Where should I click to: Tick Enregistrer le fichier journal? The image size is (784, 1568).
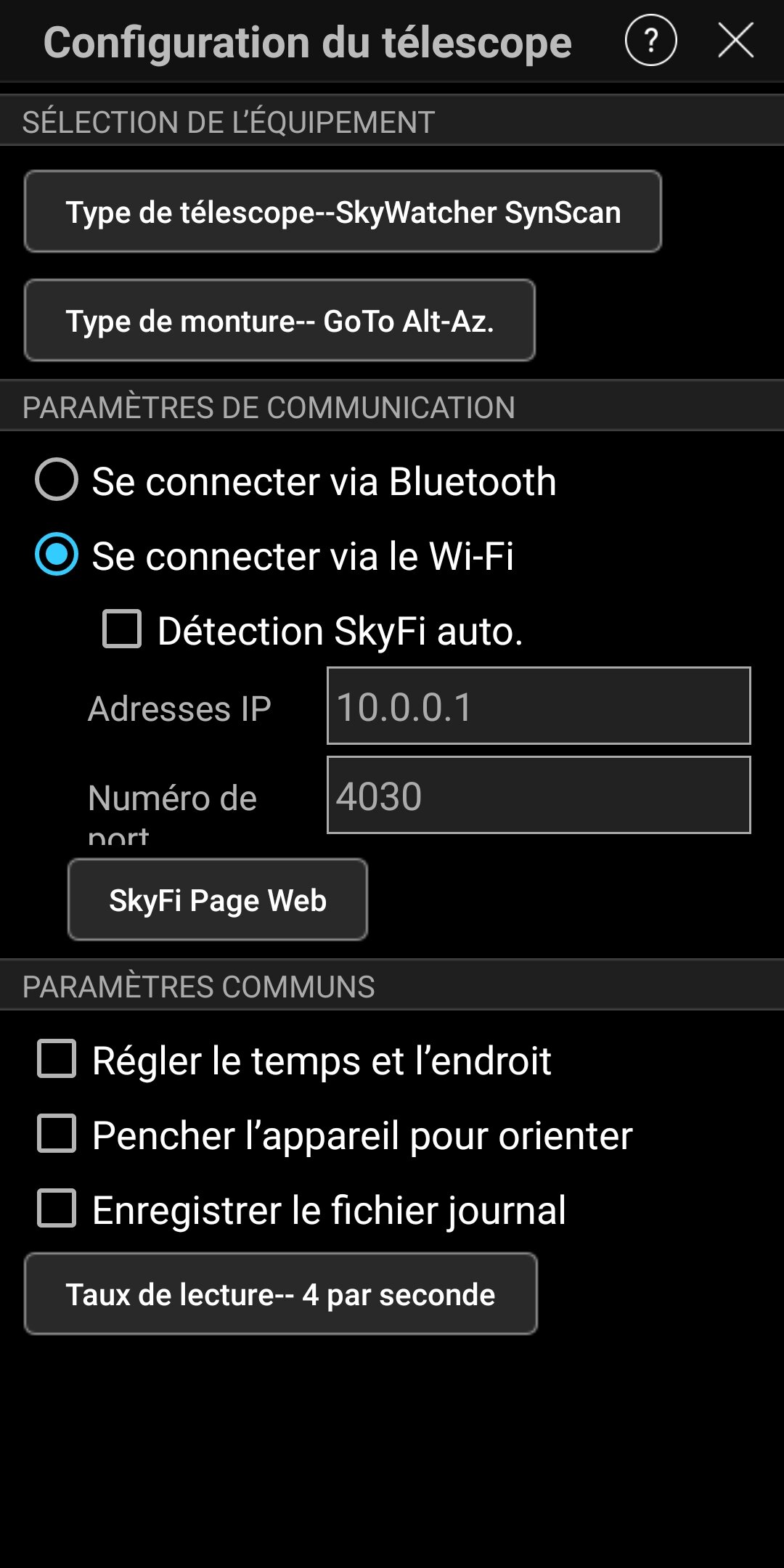point(57,1209)
